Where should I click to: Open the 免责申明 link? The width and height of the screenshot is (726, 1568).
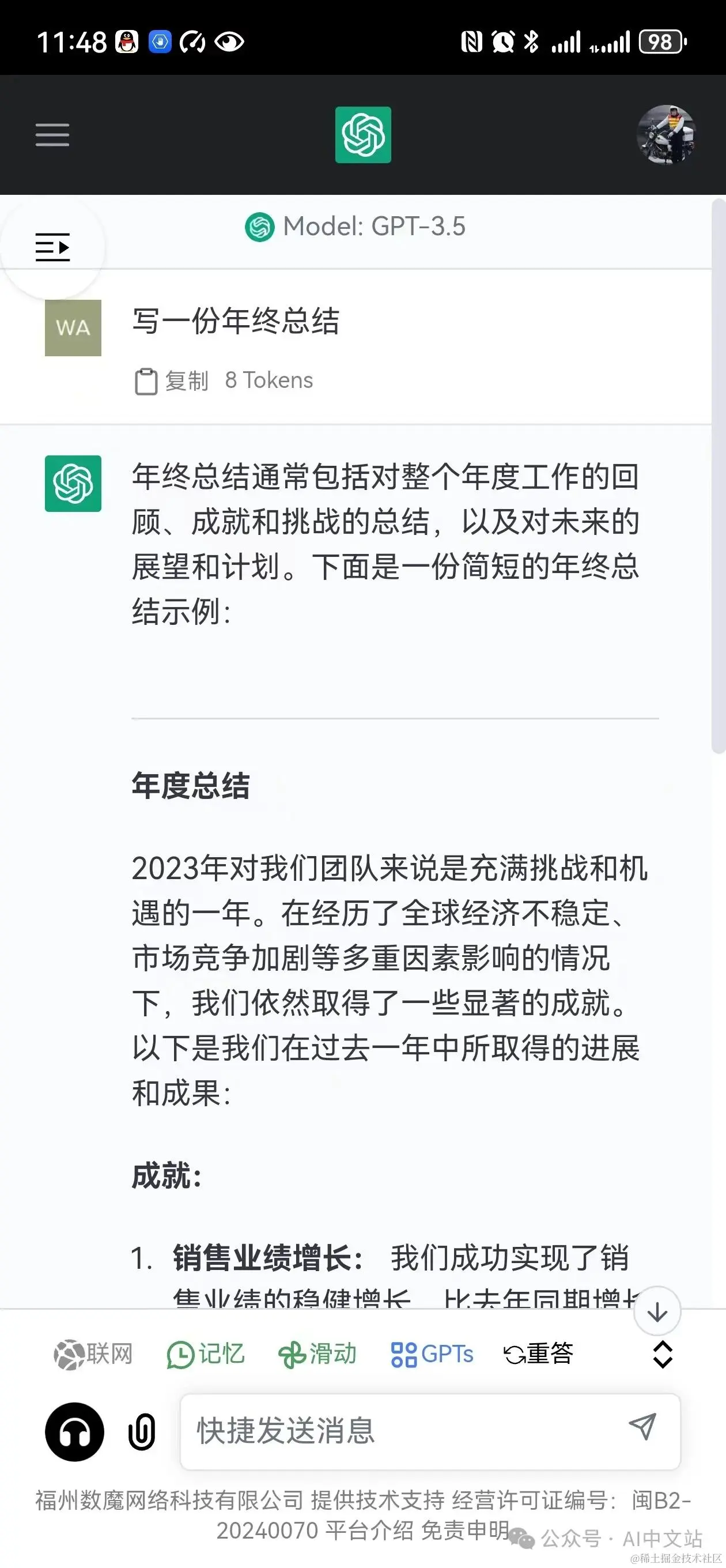465,1531
